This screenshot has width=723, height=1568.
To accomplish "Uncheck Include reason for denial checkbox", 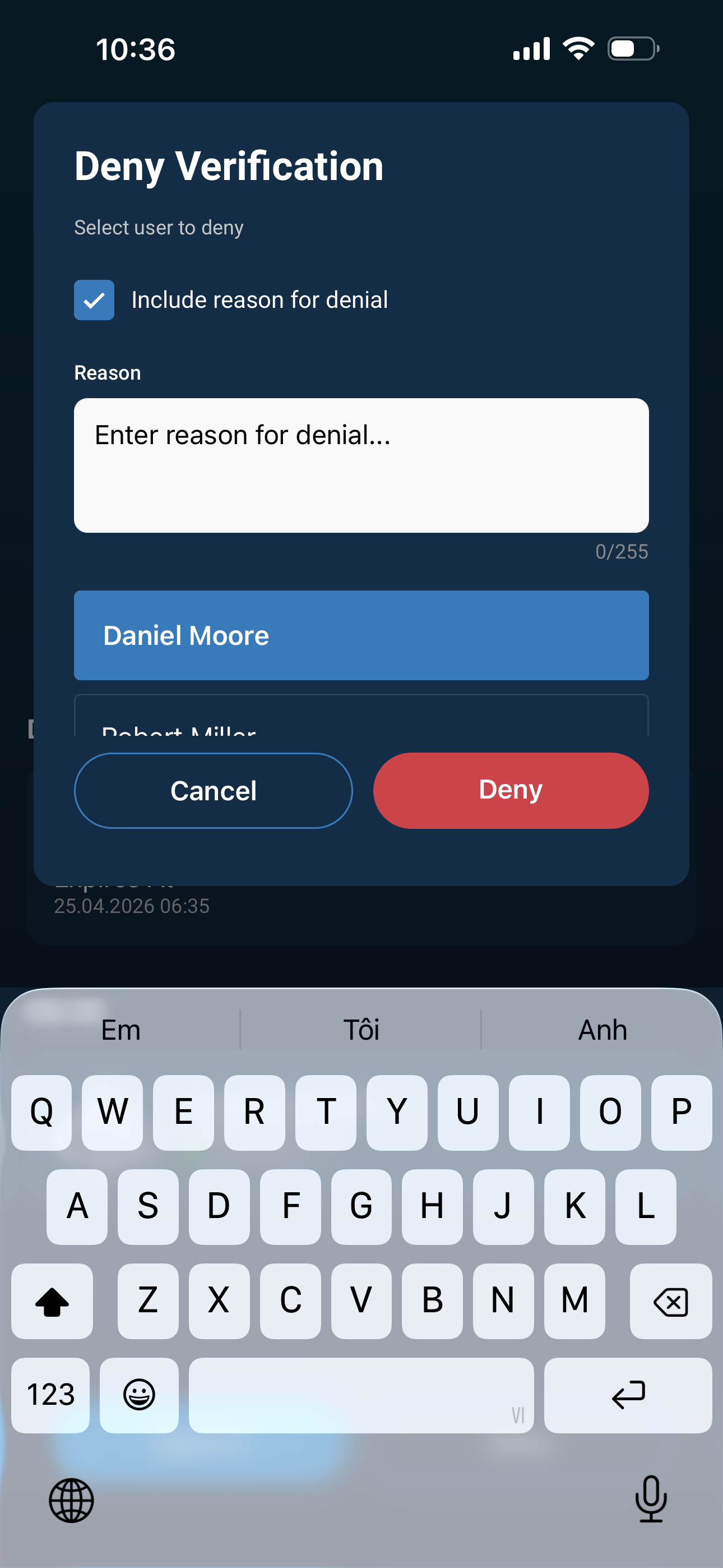I will (94, 300).
